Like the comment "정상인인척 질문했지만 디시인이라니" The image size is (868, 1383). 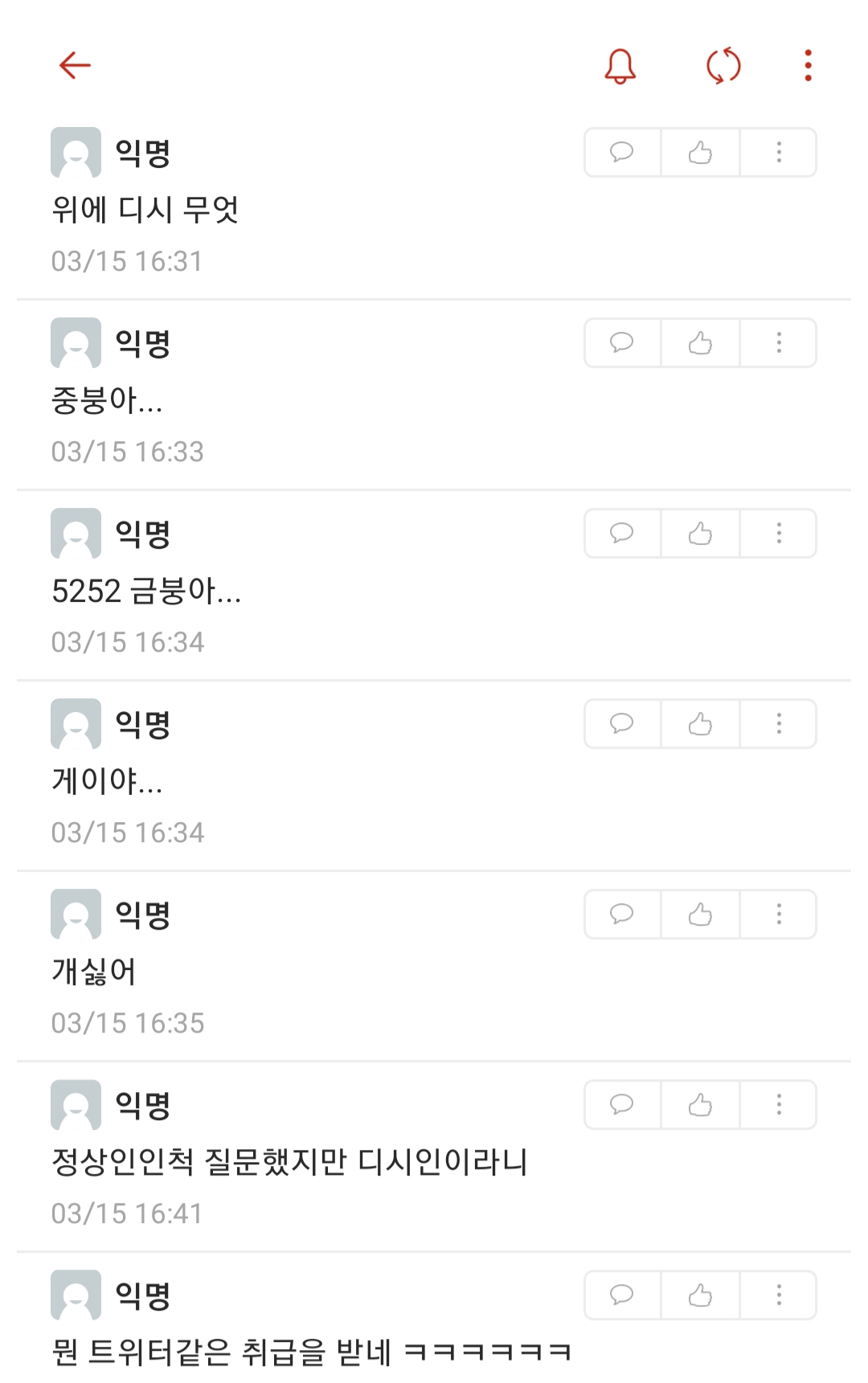pyautogui.click(x=700, y=1104)
